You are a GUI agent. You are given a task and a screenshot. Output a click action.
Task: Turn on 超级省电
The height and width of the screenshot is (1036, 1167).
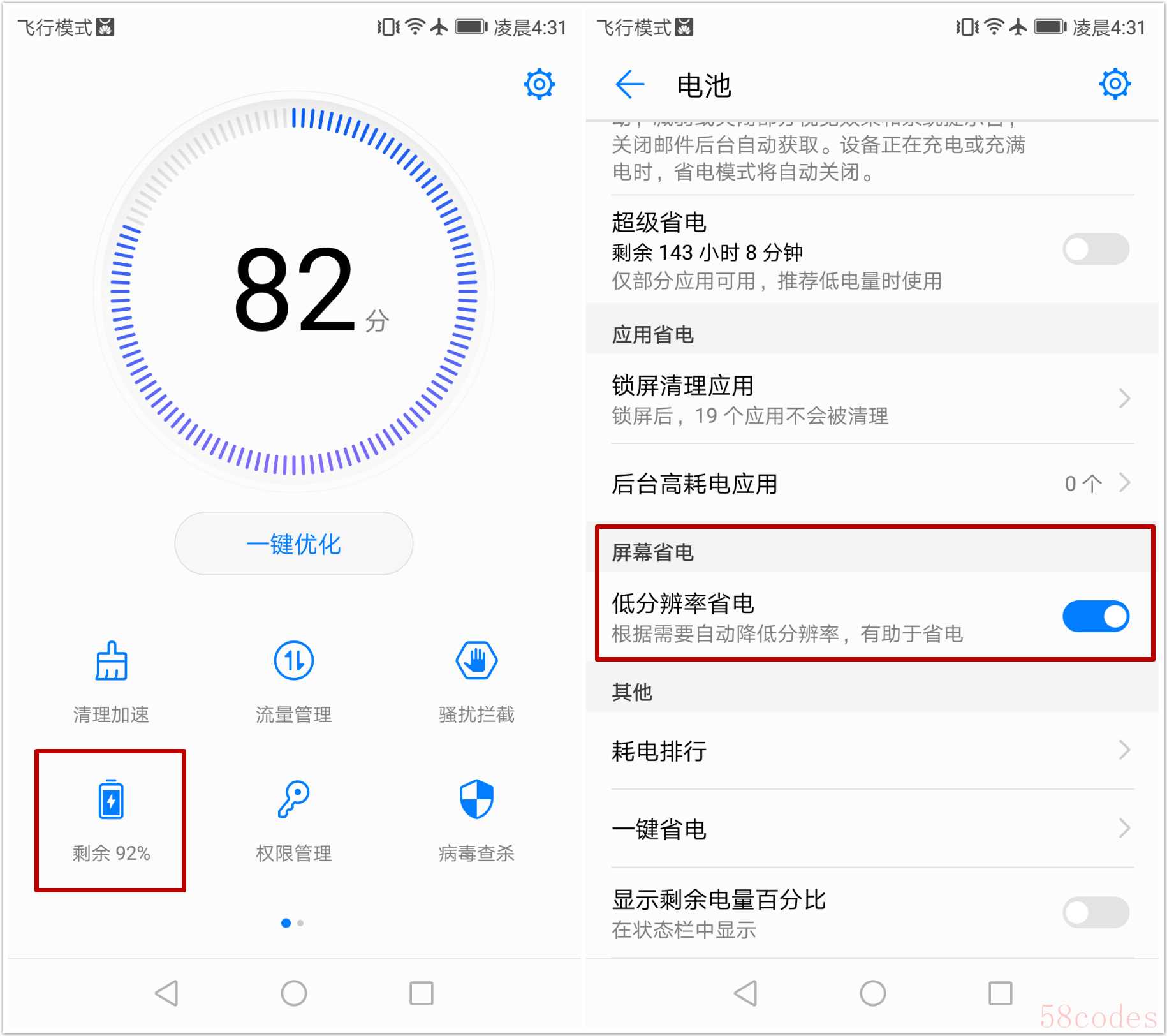tap(1095, 249)
